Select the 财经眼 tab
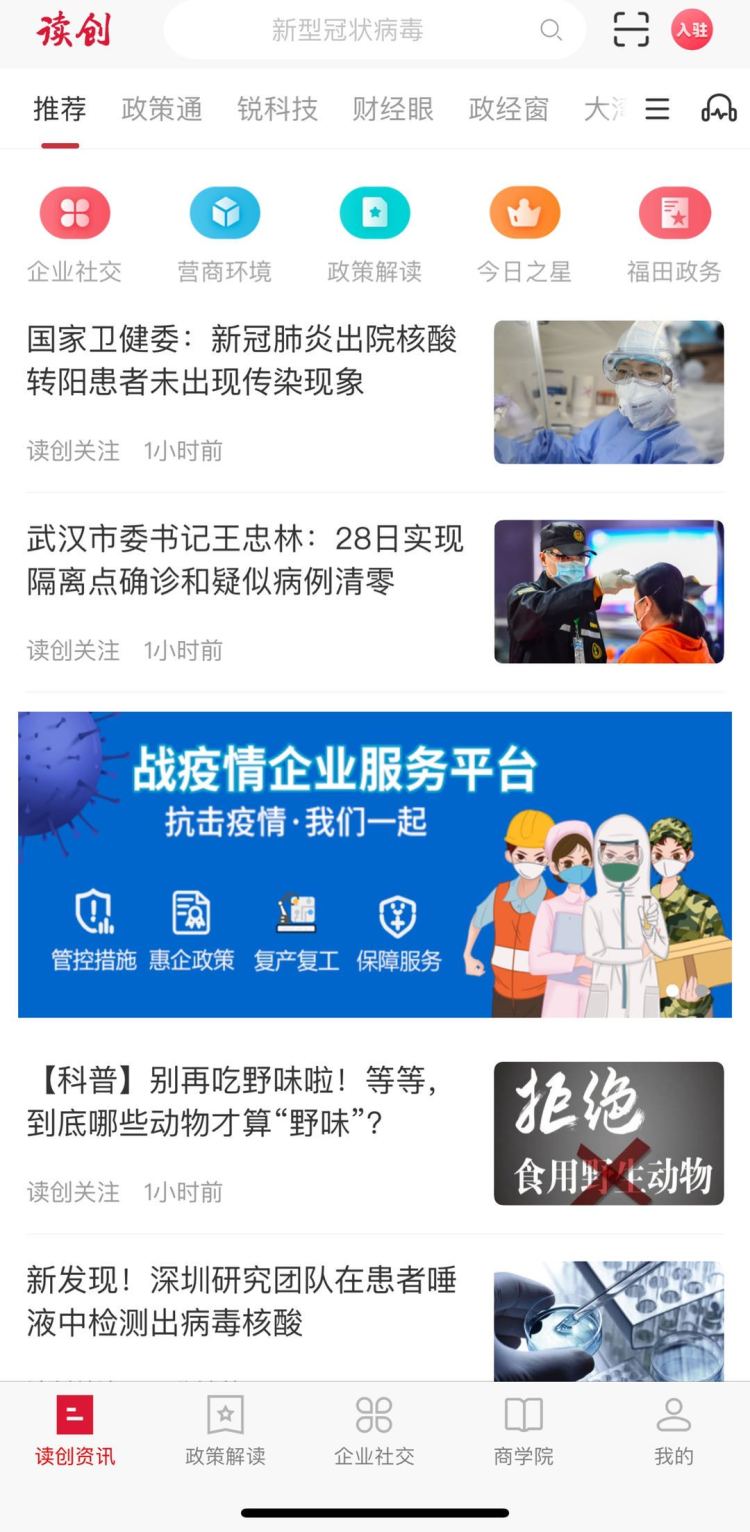Screen dimensions: 750x1532 pos(393,109)
